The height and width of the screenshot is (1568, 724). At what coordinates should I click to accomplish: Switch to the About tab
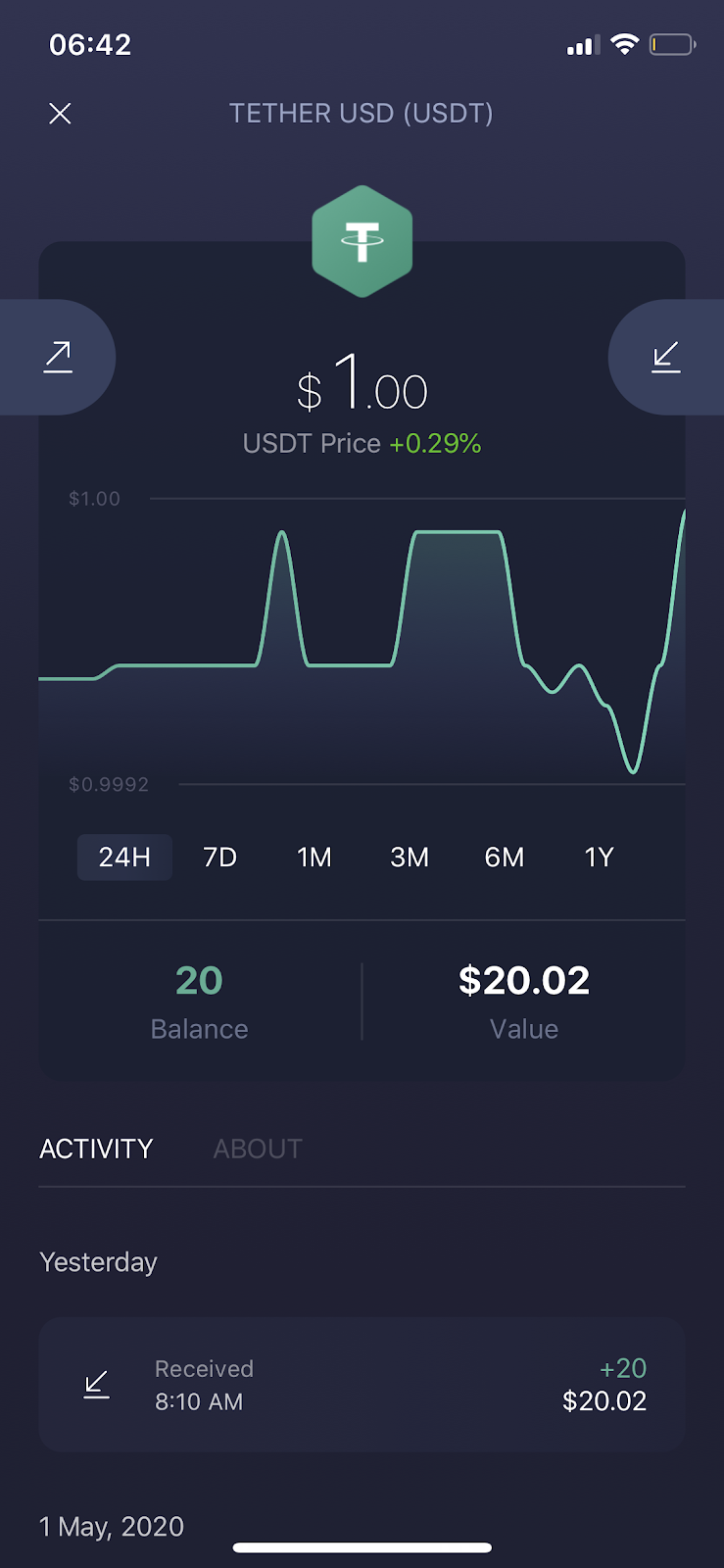click(x=258, y=1149)
